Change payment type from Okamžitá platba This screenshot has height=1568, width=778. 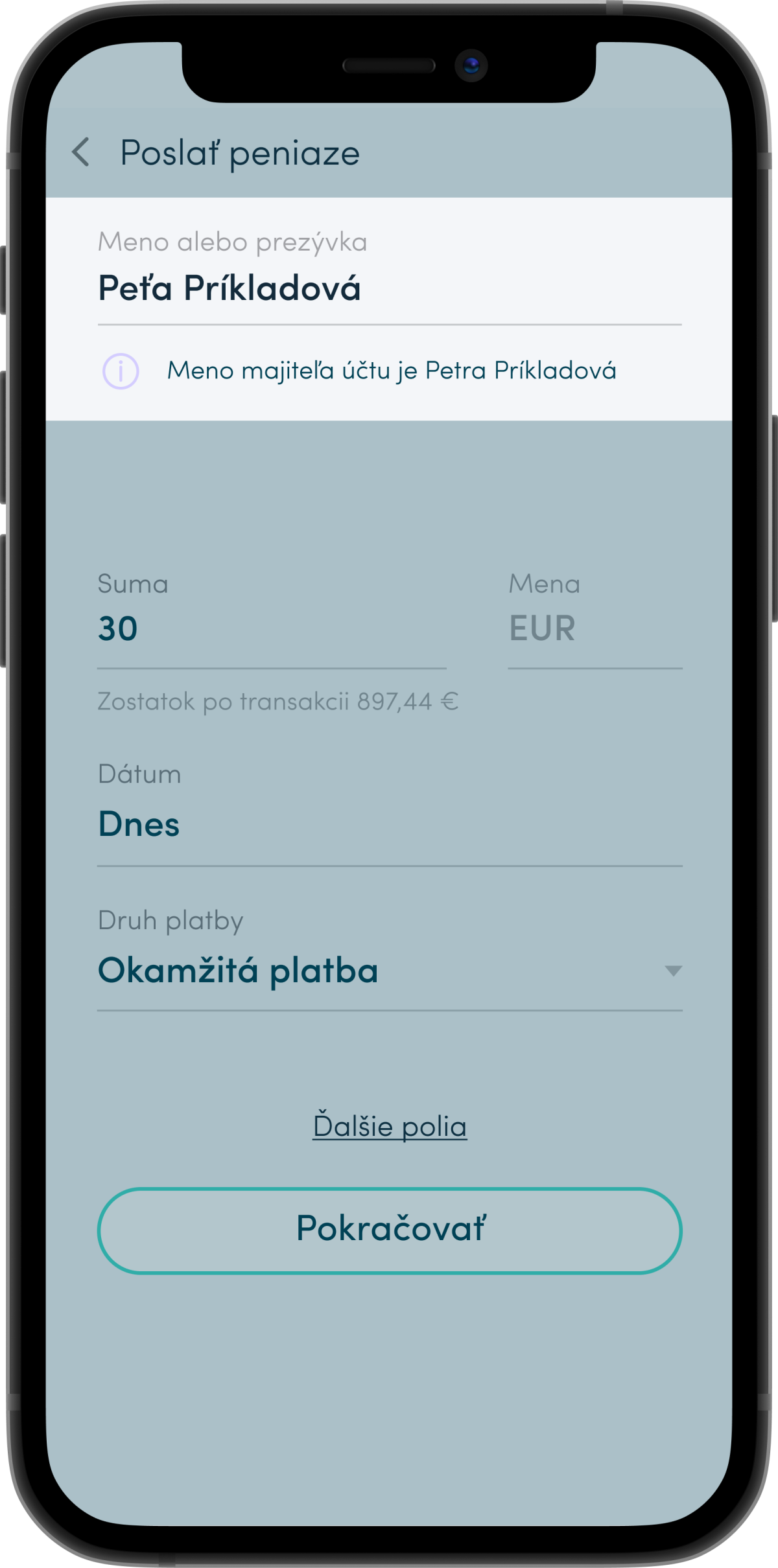coord(240,969)
